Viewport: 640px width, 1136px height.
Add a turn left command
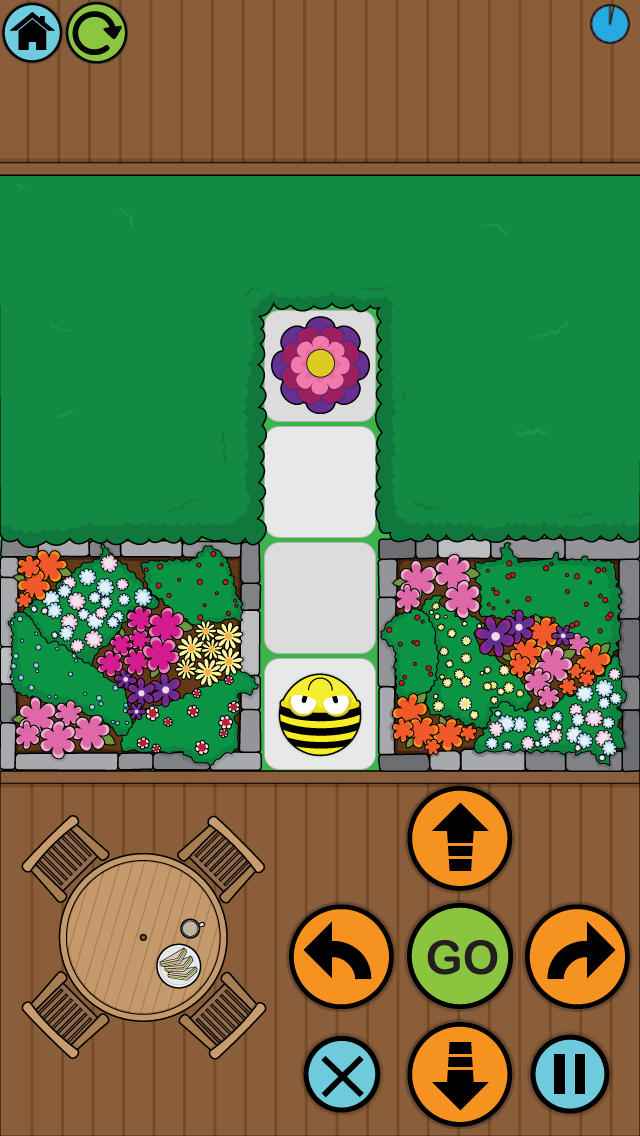341,956
